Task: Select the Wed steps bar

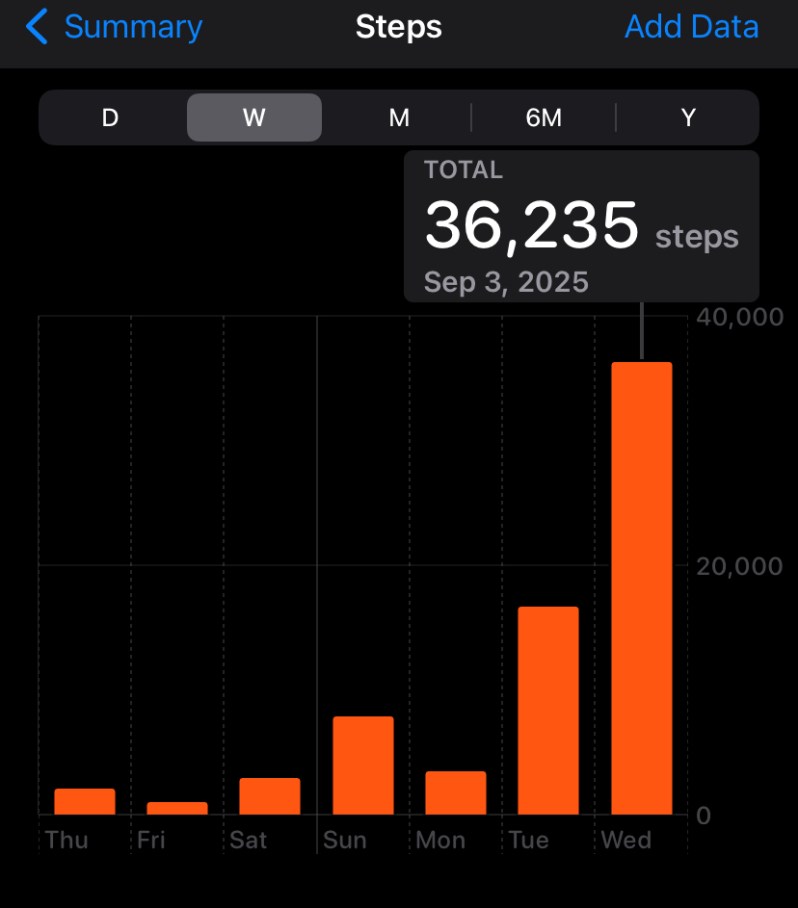Action: point(641,588)
